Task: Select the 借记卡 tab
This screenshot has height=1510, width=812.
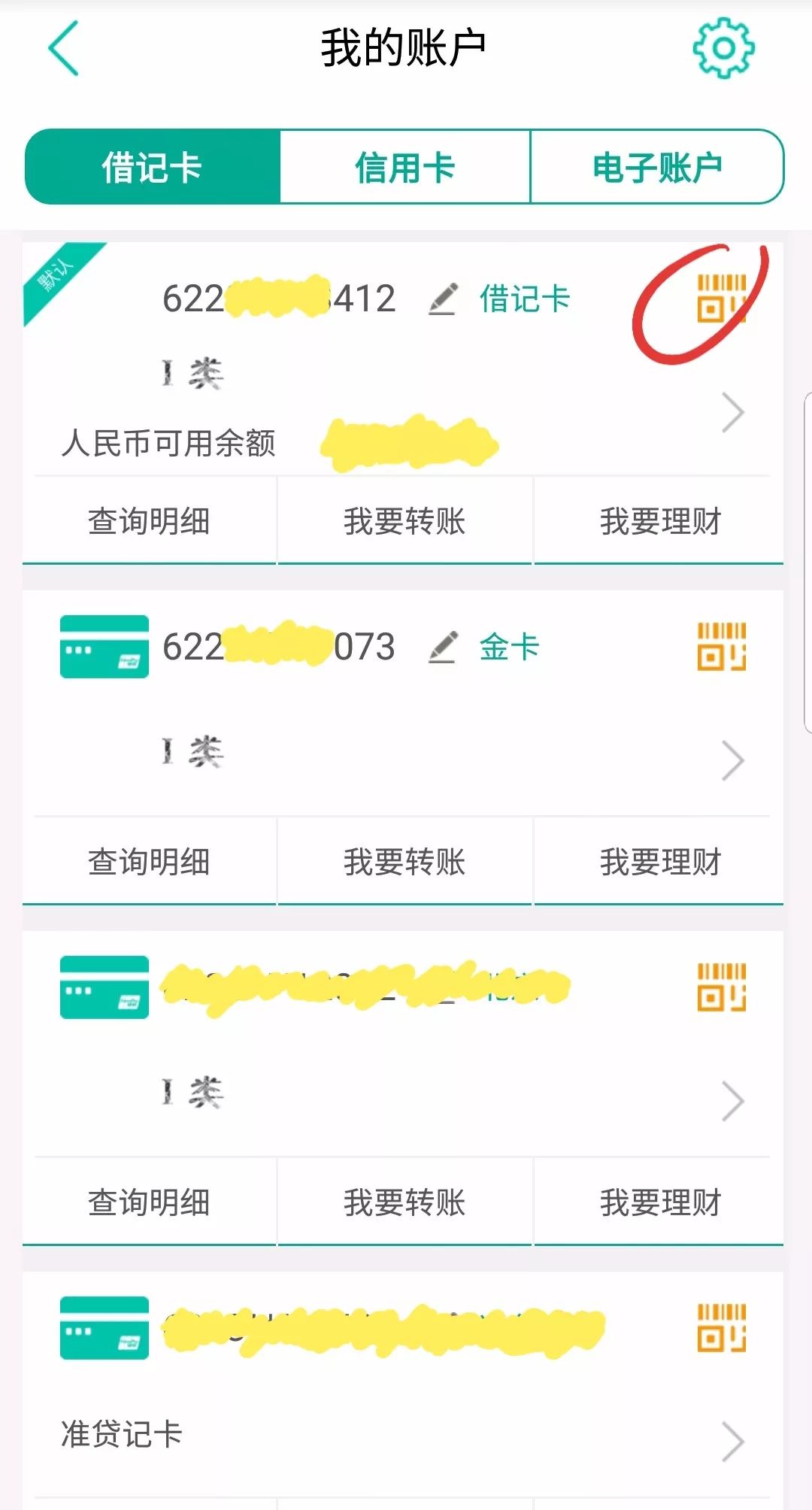Action: (152, 167)
